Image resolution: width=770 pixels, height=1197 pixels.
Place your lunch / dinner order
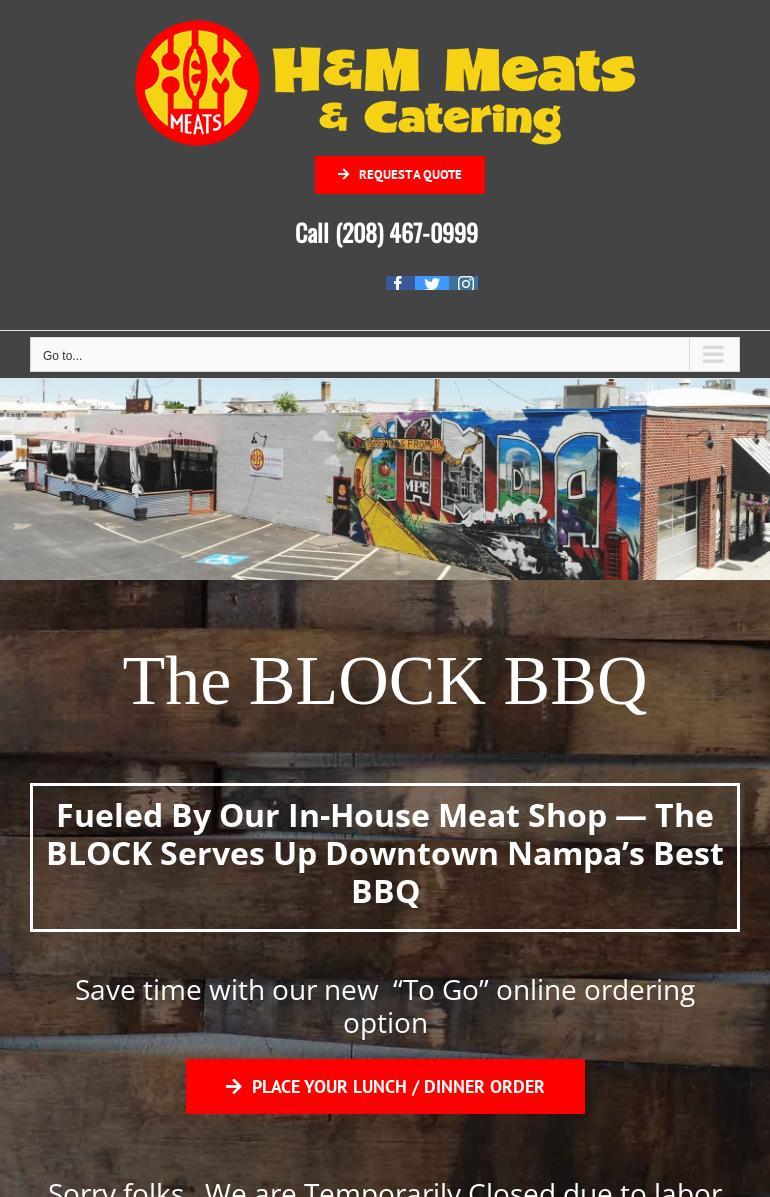[385, 1086]
